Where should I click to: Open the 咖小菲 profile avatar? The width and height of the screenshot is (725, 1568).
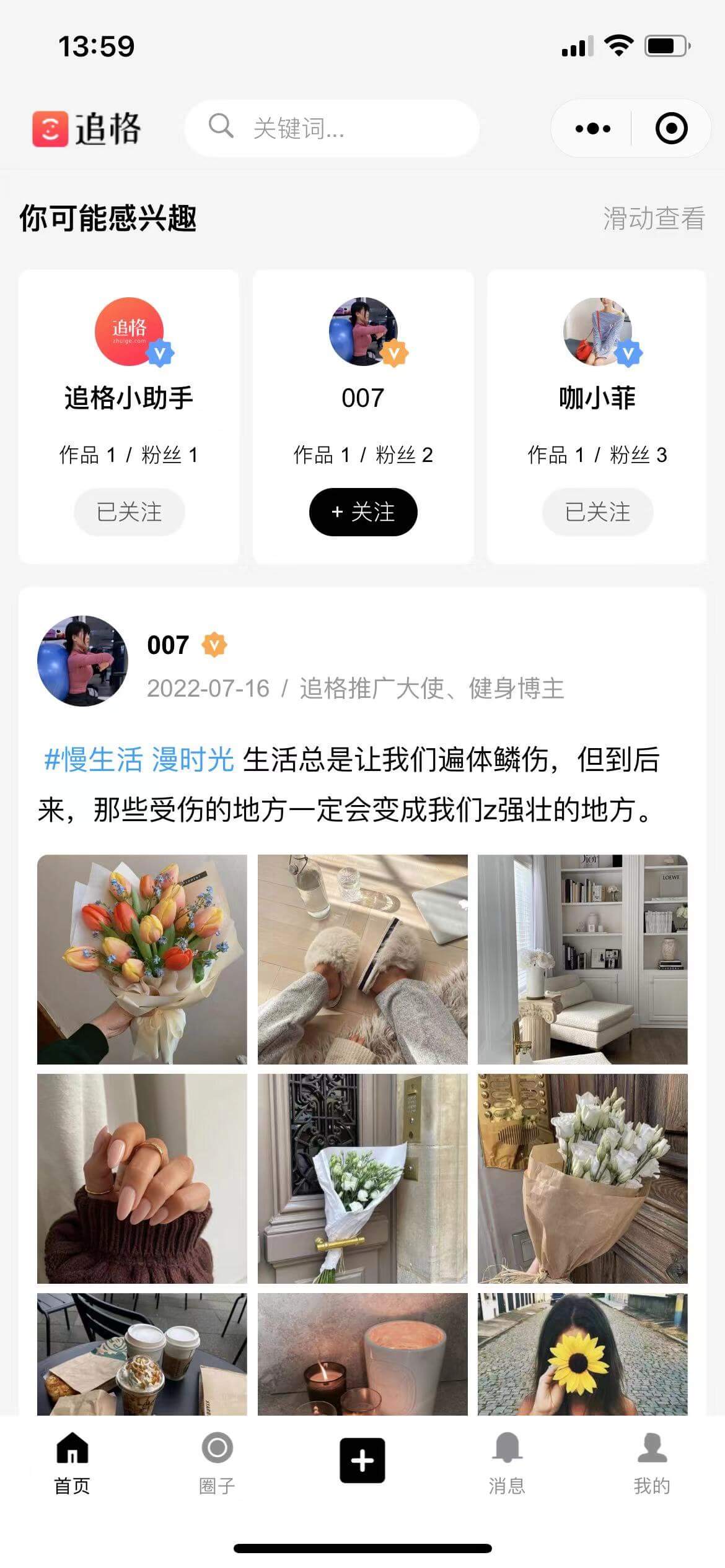(x=597, y=331)
